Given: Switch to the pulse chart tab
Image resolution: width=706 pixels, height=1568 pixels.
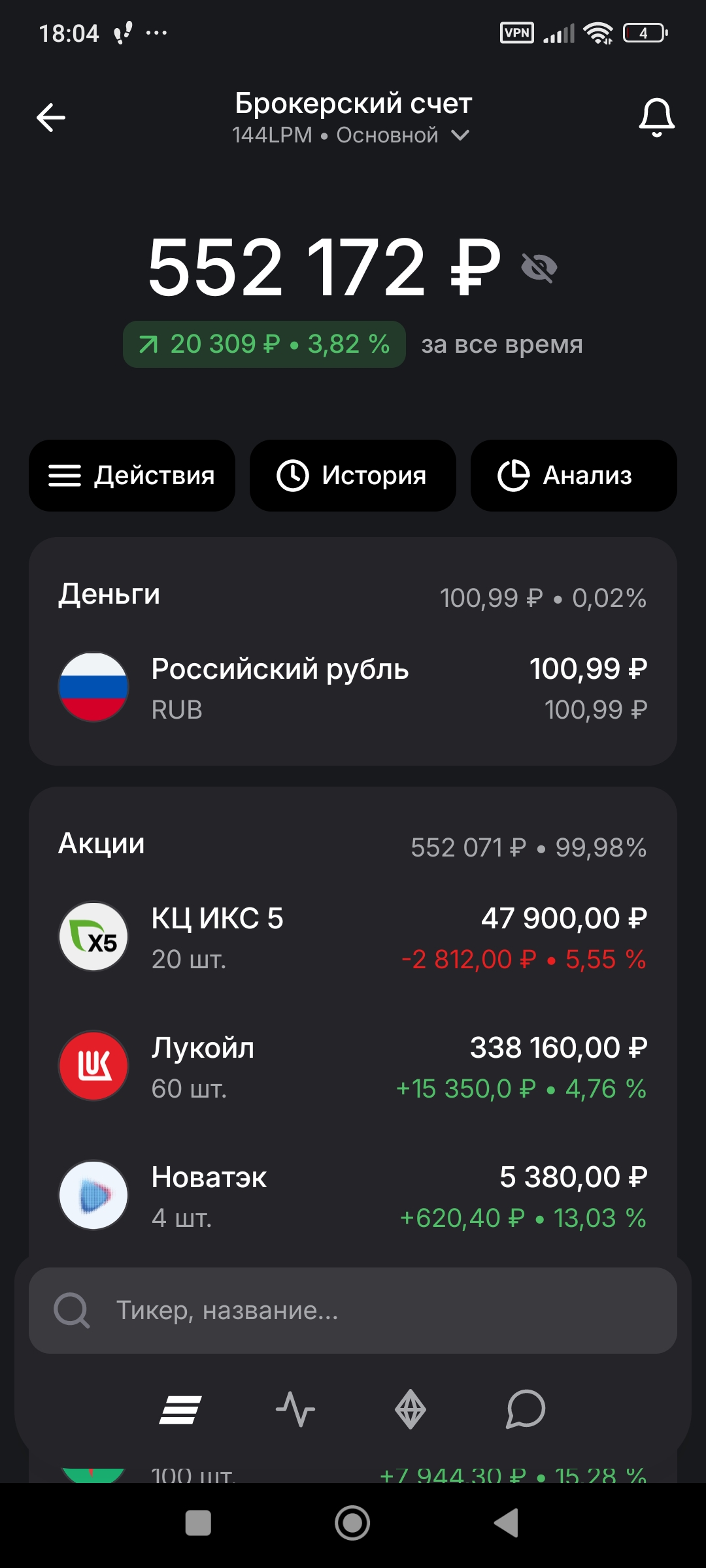Looking at the screenshot, I should tap(295, 1409).
